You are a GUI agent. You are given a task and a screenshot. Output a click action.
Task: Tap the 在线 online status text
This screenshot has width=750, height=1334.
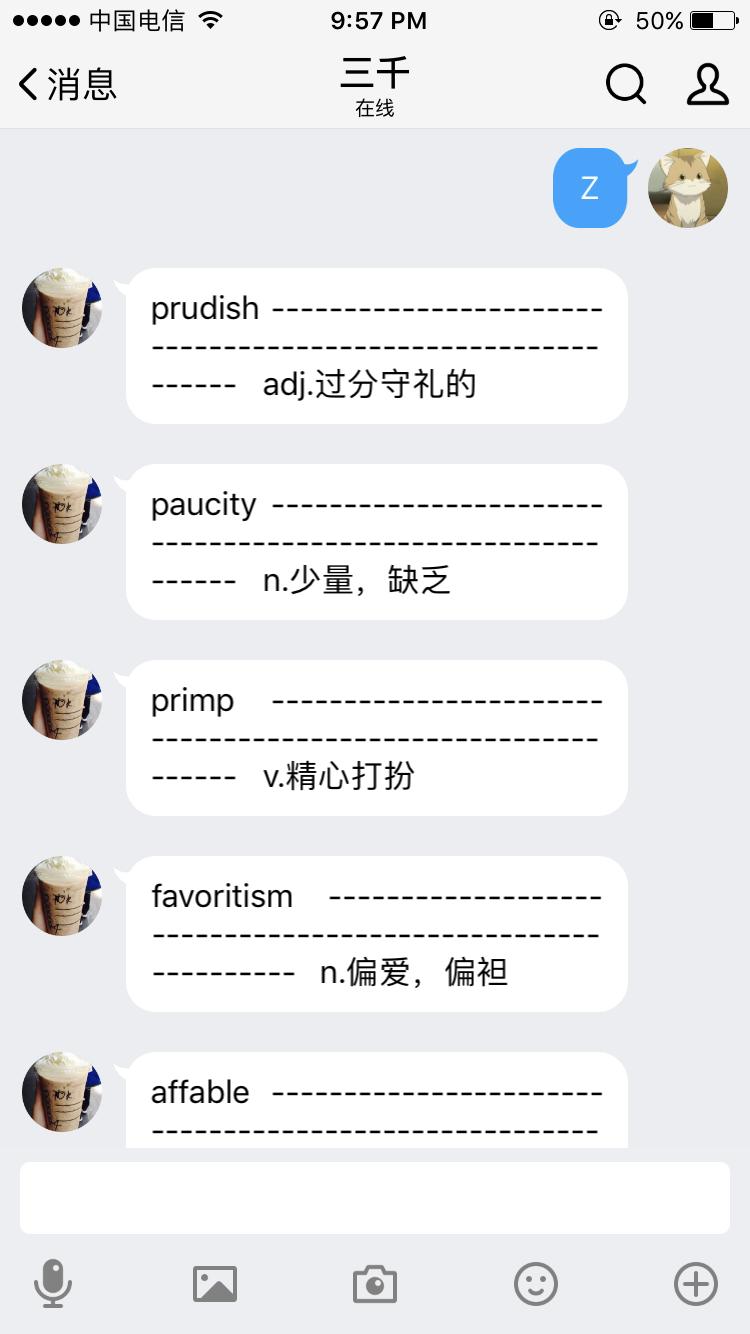tap(375, 107)
